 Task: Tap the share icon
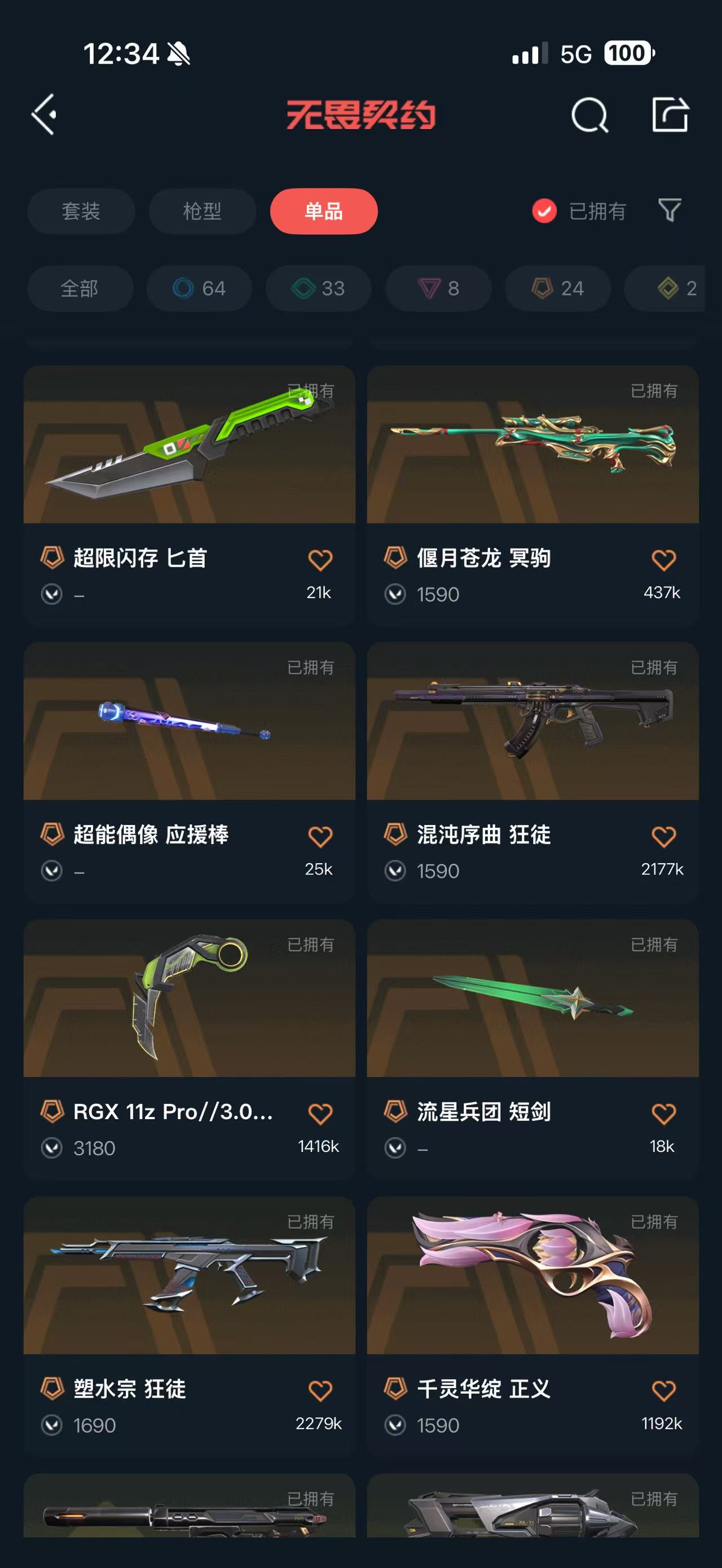click(670, 114)
